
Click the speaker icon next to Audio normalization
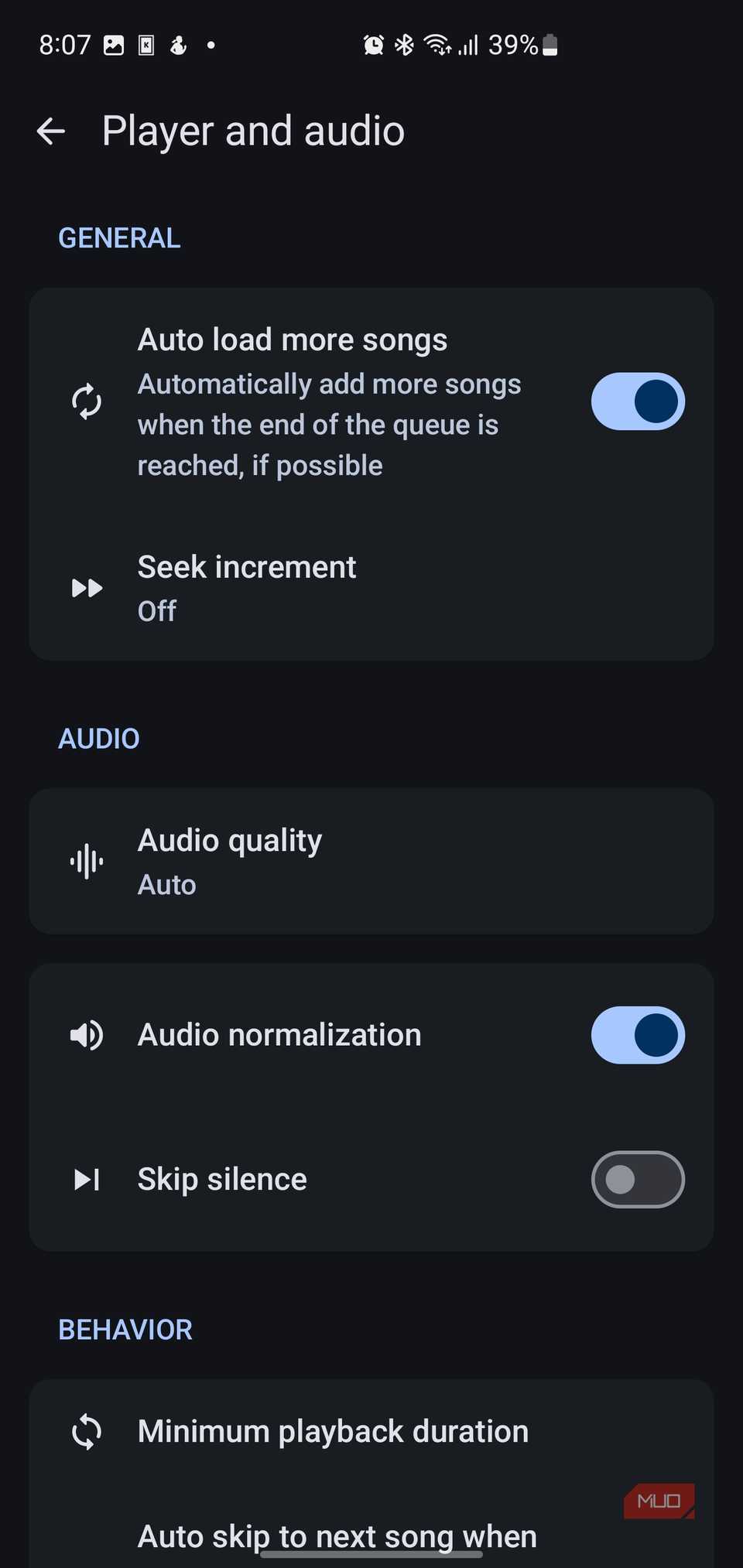pos(86,1035)
